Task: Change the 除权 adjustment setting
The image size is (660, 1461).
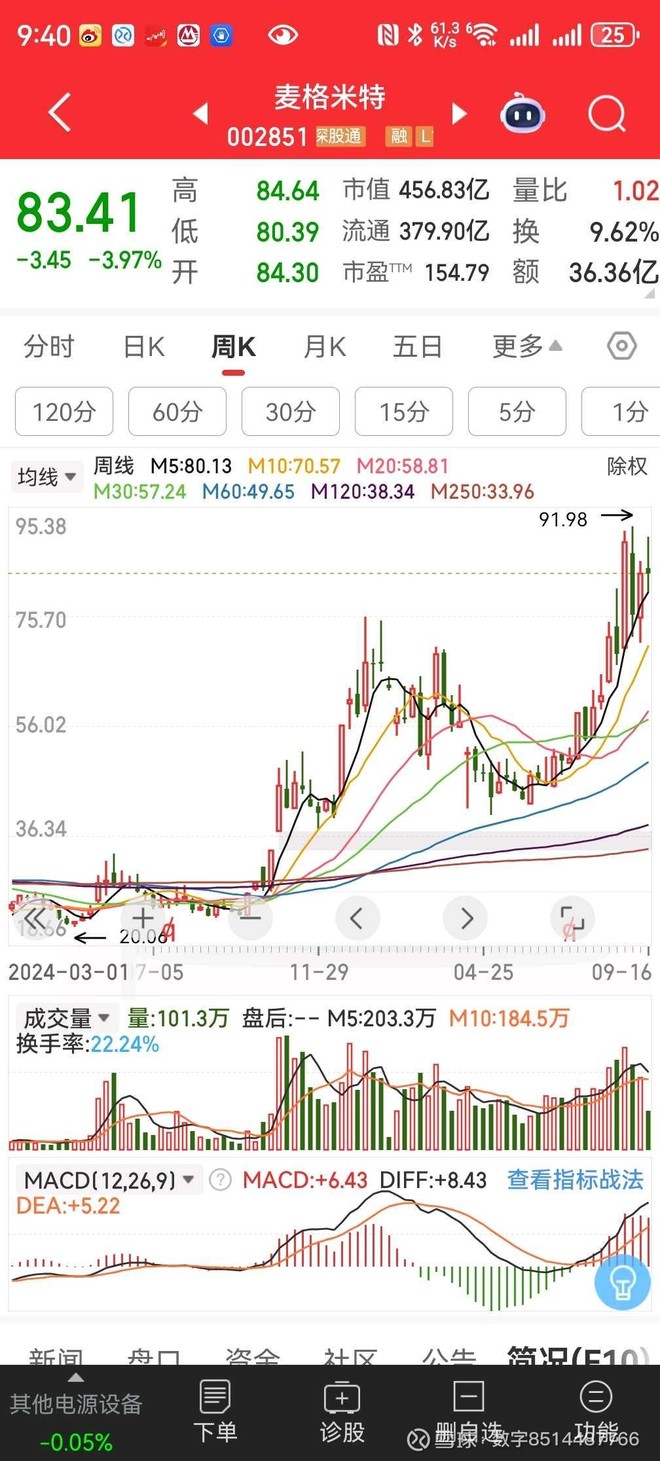Action: pyautogui.click(x=627, y=466)
